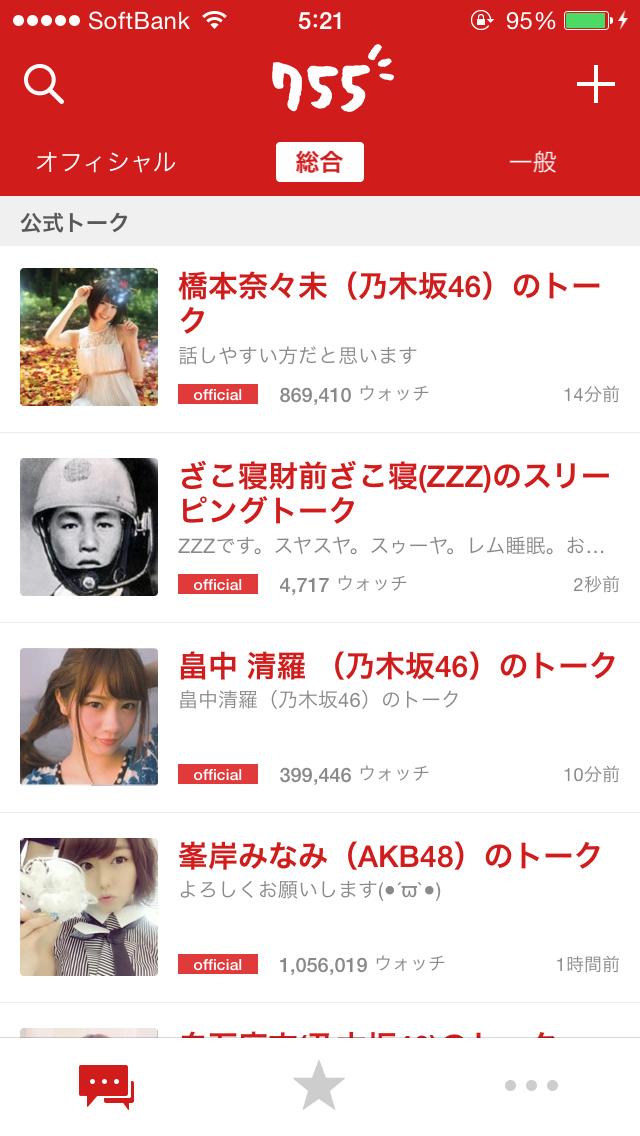640x1136 pixels.
Task: Open the three-dots more bottom tab
Action: [531, 1085]
